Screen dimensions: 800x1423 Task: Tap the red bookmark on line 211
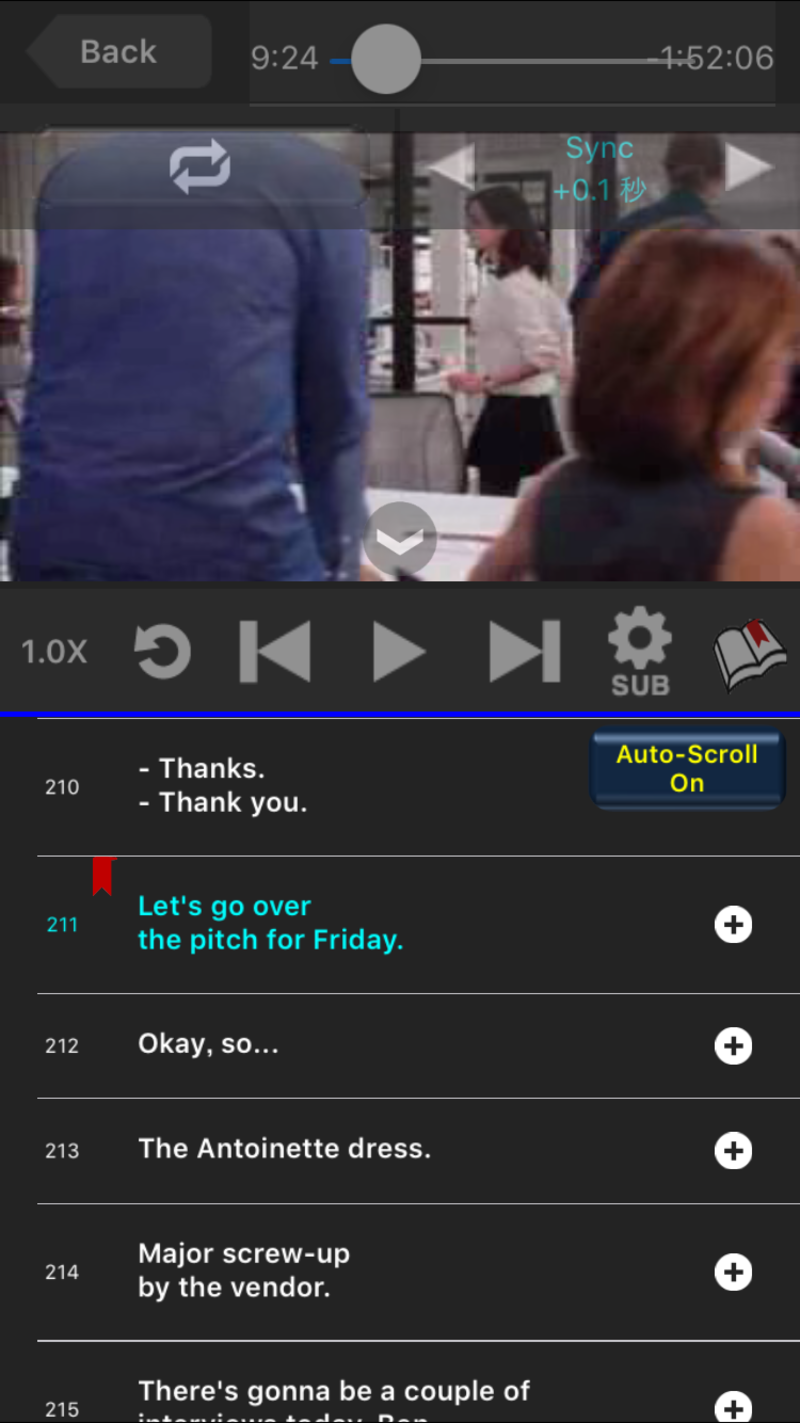(x=102, y=876)
